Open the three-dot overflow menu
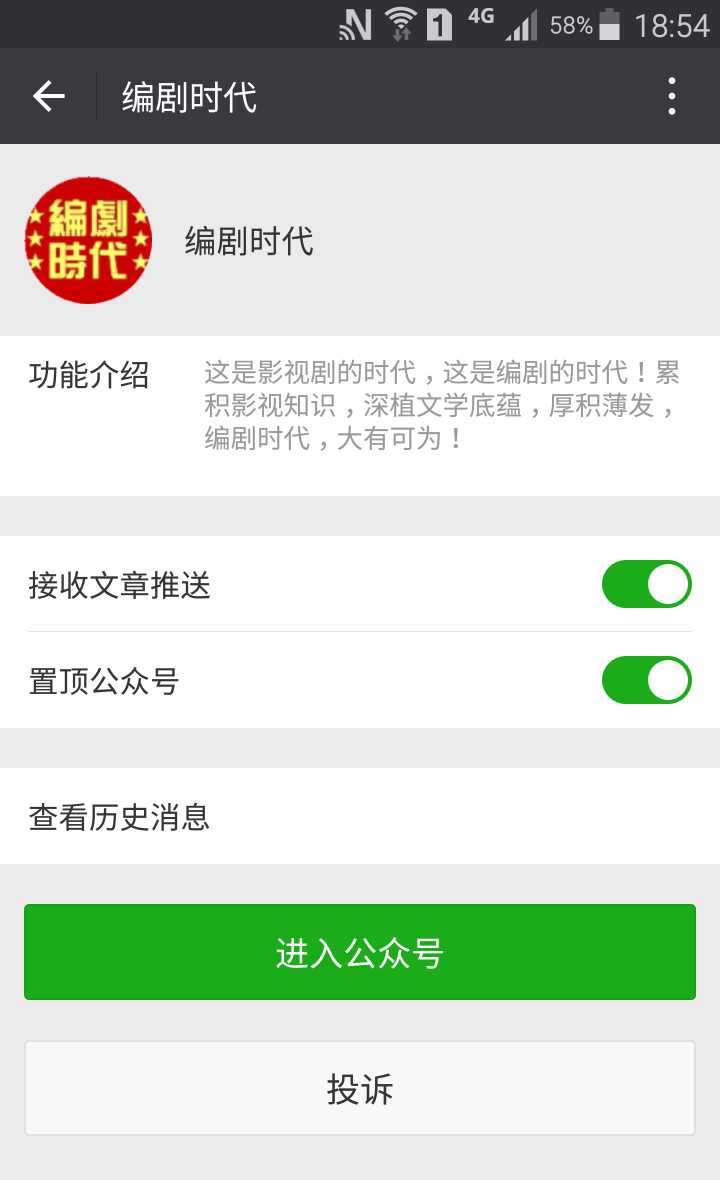Image resolution: width=720 pixels, height=1180 pixels. (672, 96)
